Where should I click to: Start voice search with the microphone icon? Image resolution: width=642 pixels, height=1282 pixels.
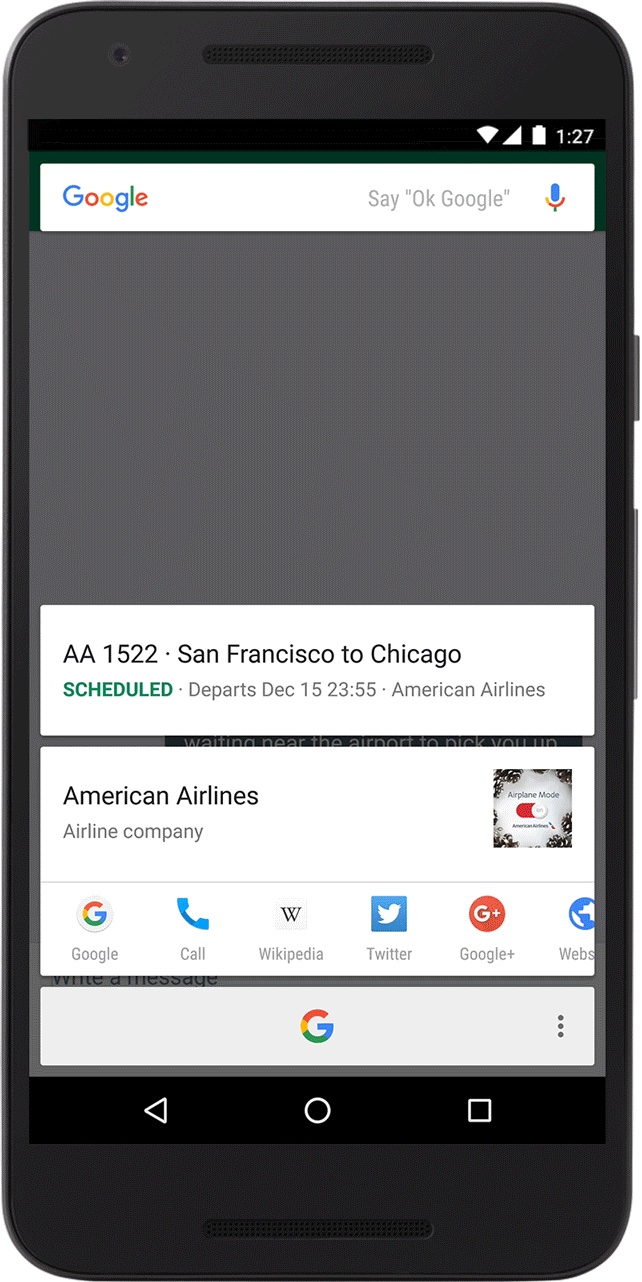tap(555, 198)
